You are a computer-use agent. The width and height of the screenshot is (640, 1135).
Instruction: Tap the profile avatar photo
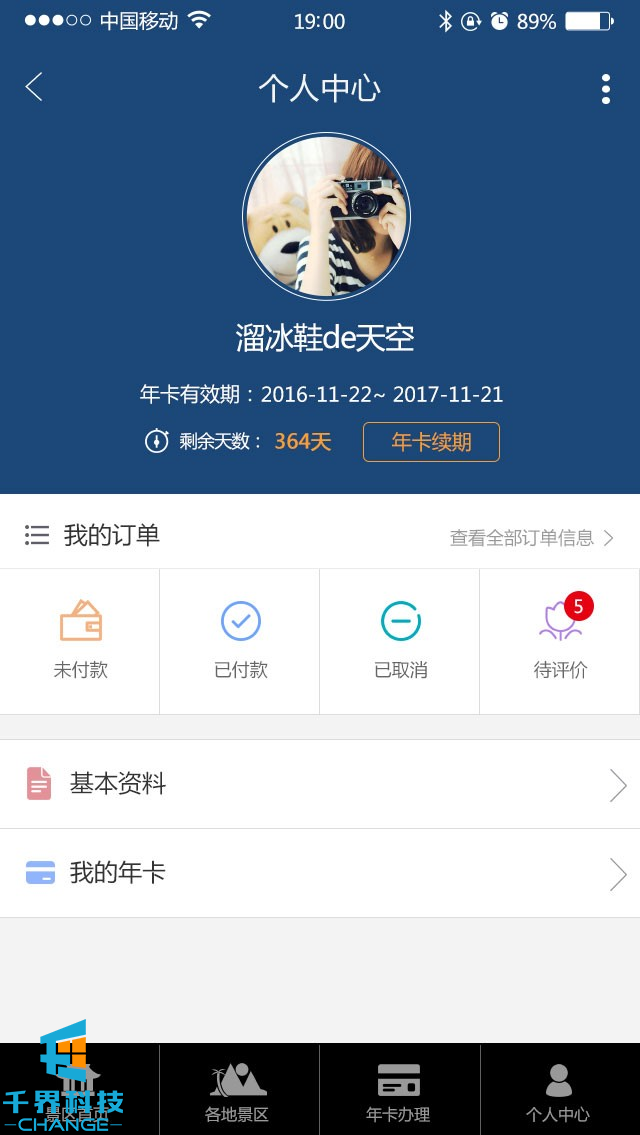click(x=326, y=217)
